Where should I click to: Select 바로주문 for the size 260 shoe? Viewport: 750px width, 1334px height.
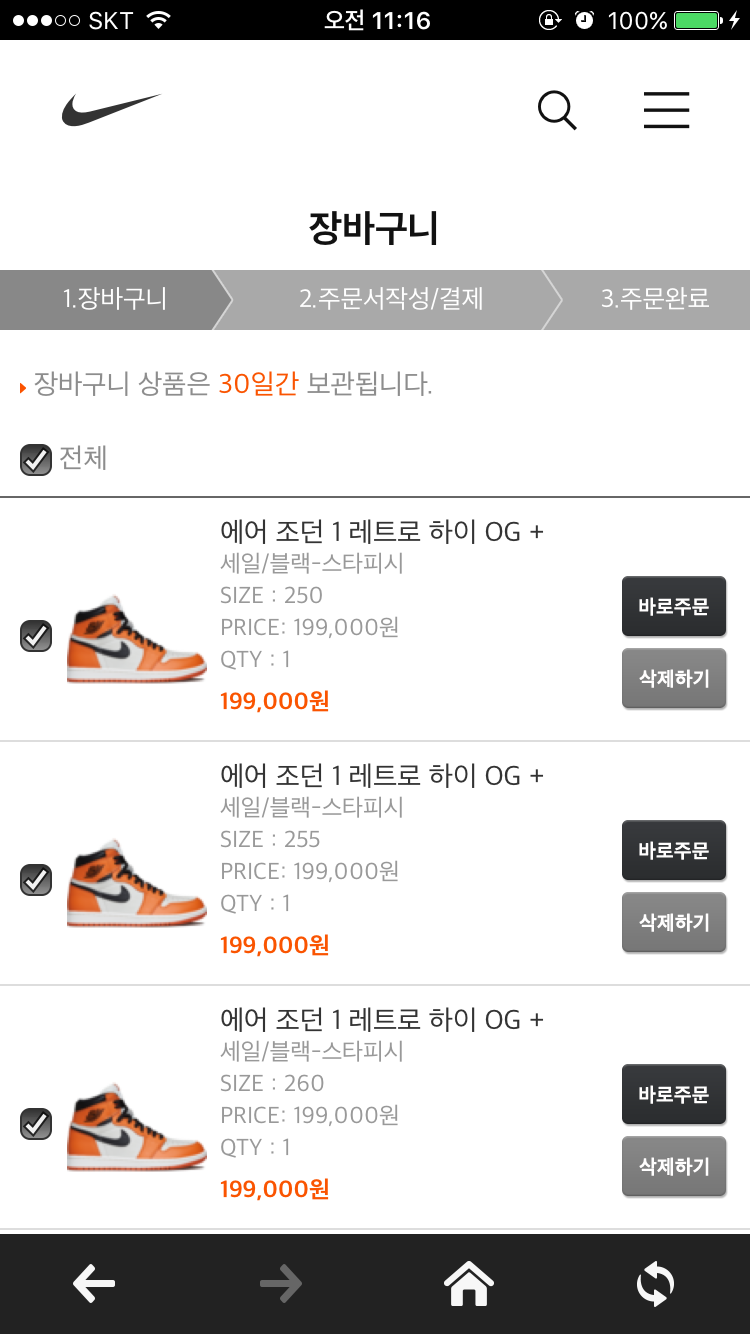click(x=674, y=1094)
